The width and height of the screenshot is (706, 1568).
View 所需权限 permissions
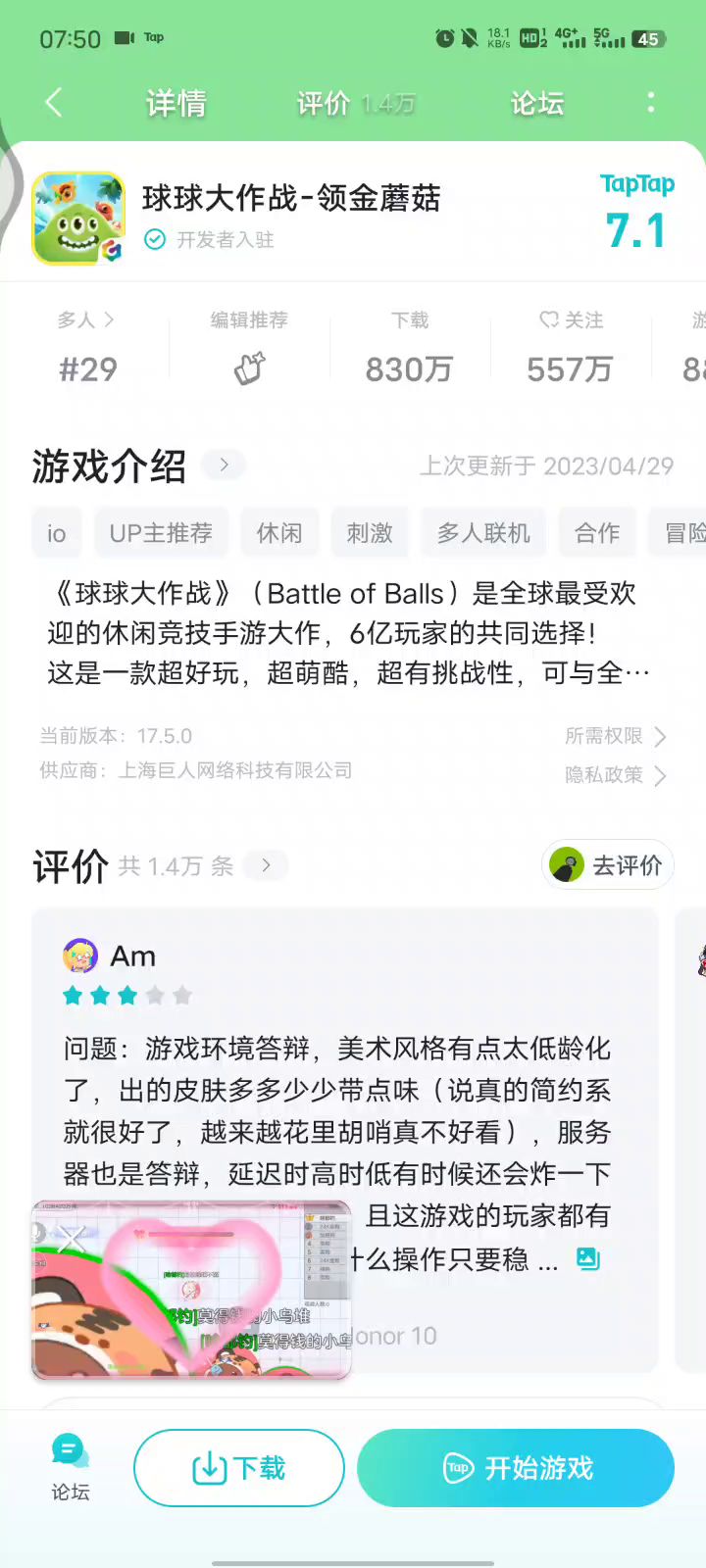pos(615,736)
